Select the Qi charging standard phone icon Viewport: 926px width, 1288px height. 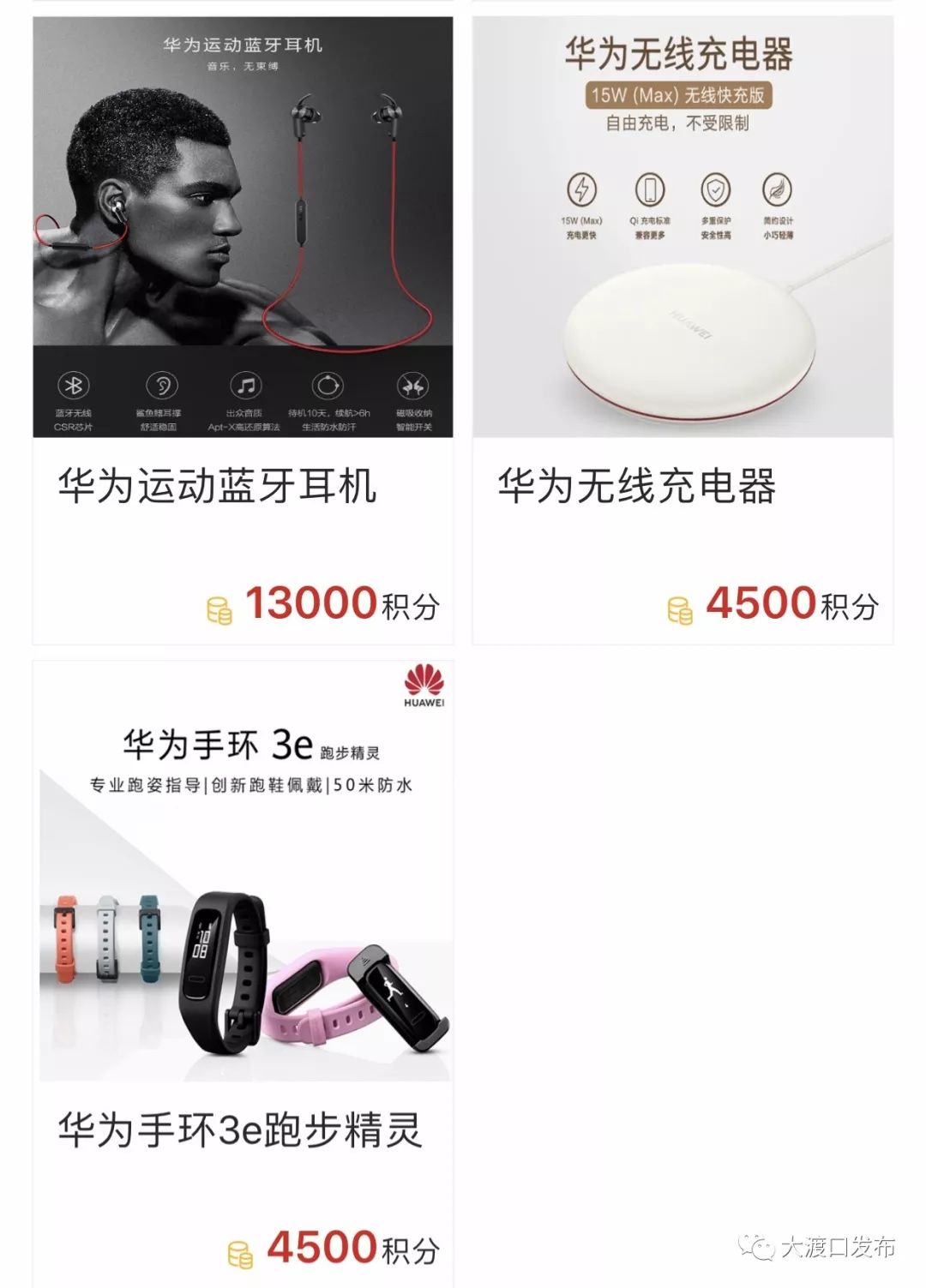(x=650, y=190)
